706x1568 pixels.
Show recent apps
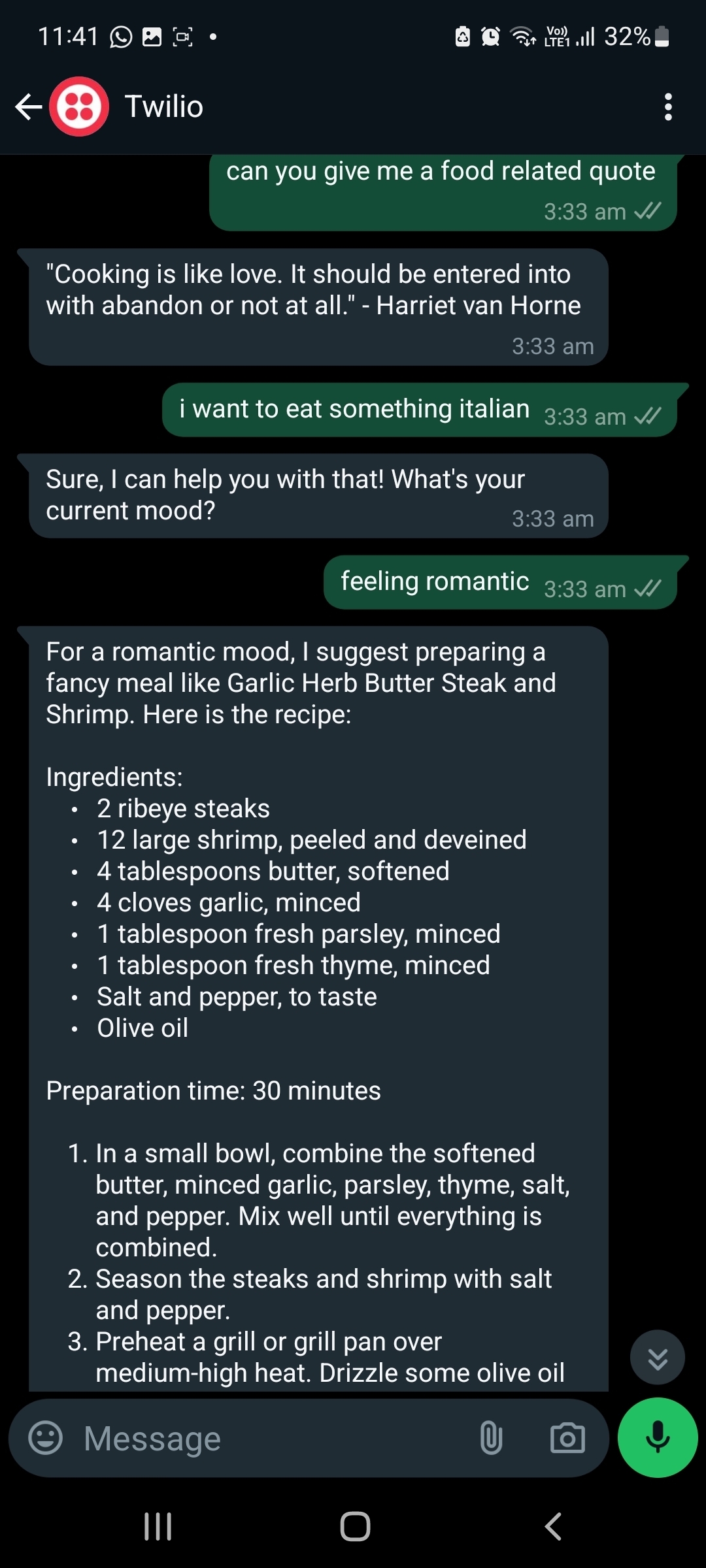point(158,1526)
